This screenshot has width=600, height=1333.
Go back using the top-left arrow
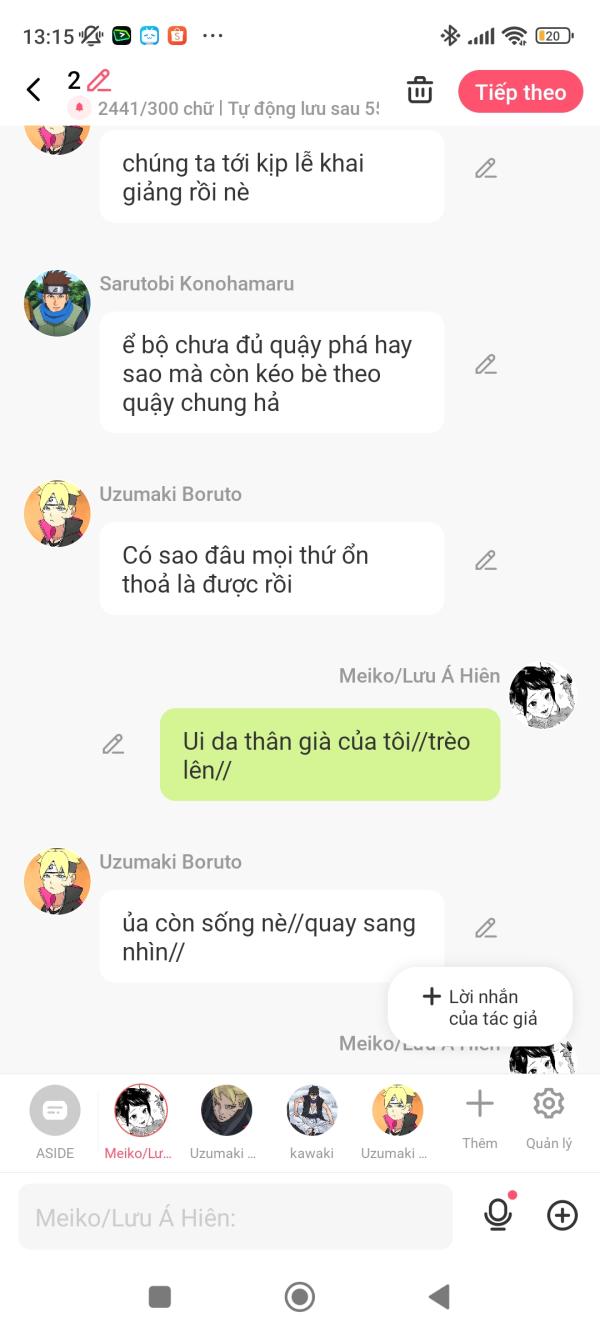33,90
